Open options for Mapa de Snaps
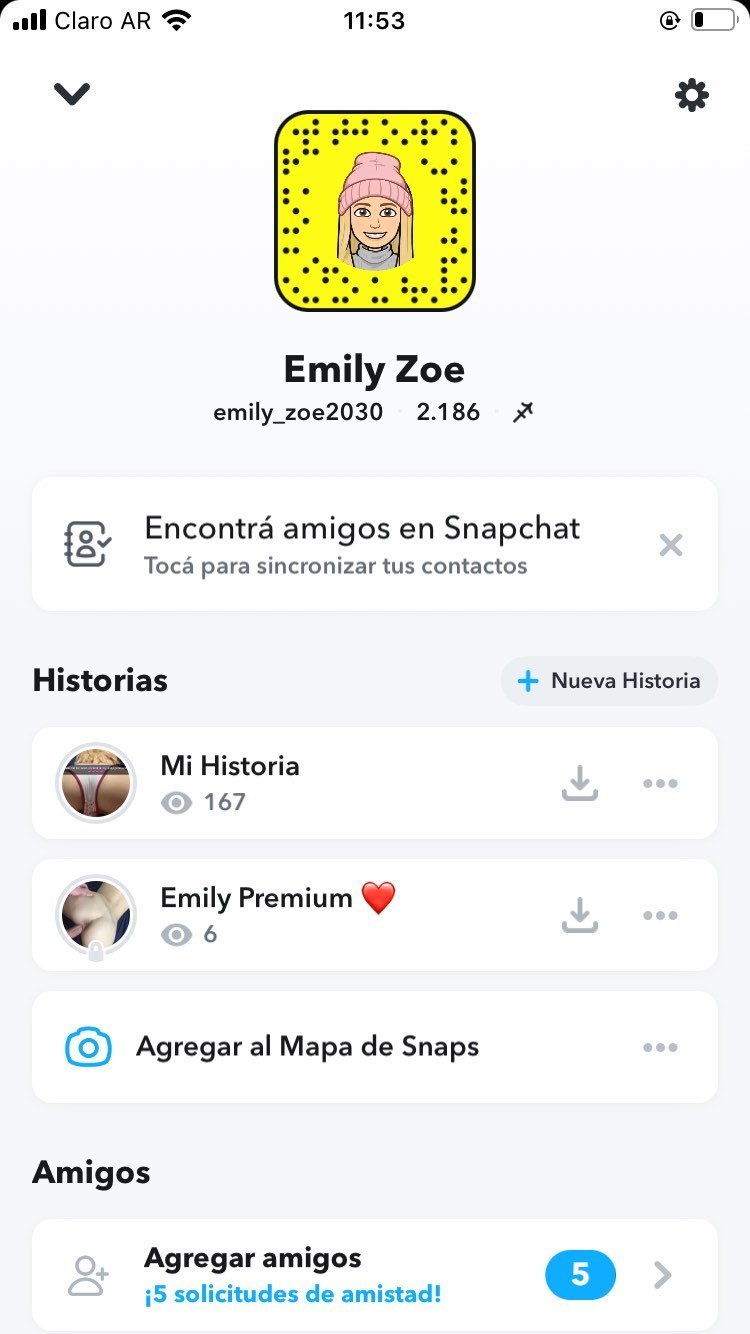Screen dimensions: 750x1334 pos(660,1047)
